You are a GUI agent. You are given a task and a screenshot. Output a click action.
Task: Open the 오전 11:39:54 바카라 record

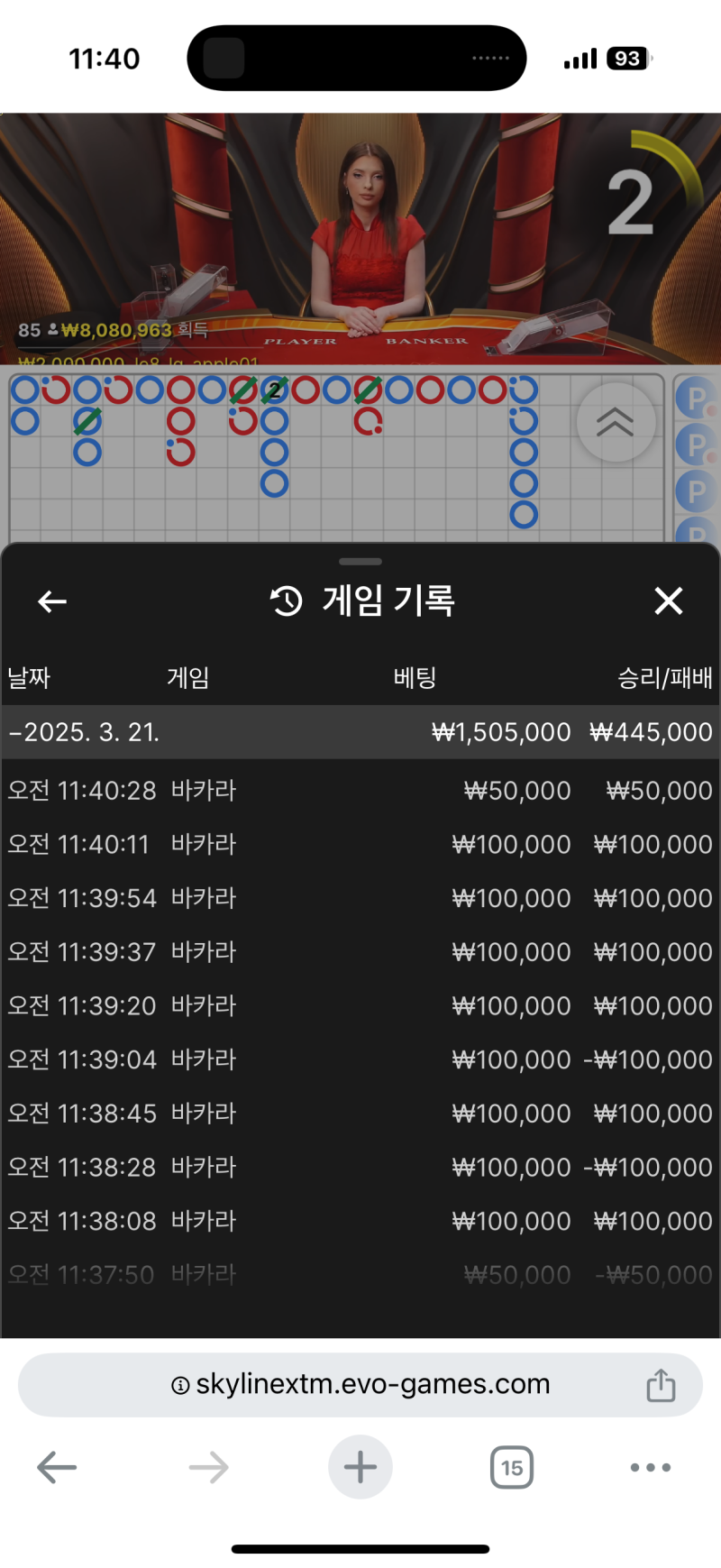(x=360, y=898)
